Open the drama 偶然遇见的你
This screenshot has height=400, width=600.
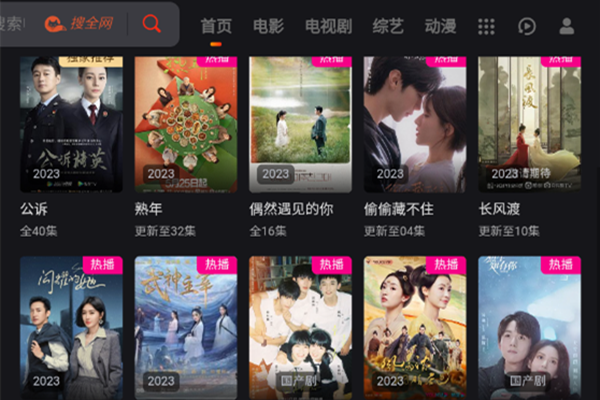point(300,125)
